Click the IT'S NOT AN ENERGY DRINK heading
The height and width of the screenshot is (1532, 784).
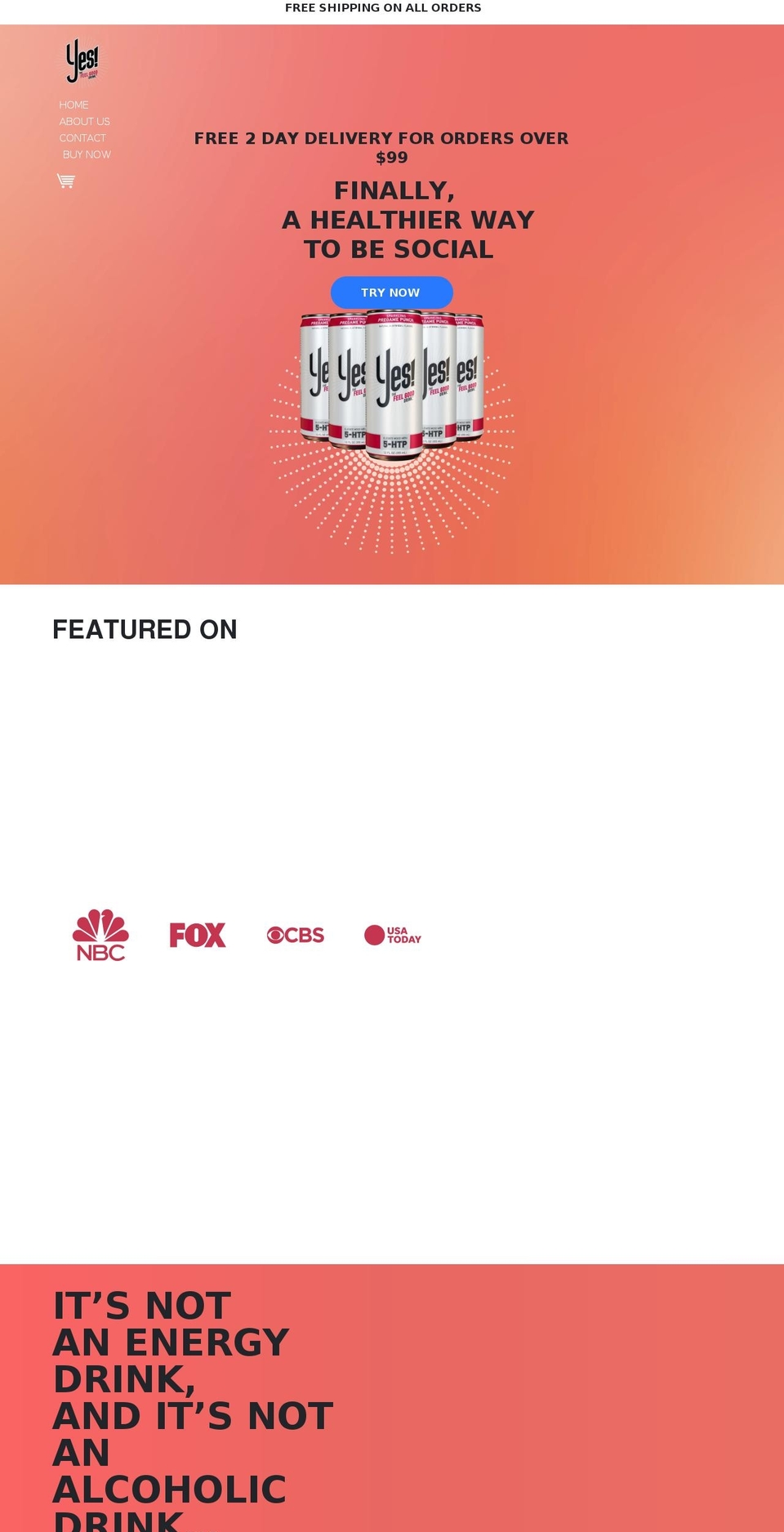coord(171,1340)
